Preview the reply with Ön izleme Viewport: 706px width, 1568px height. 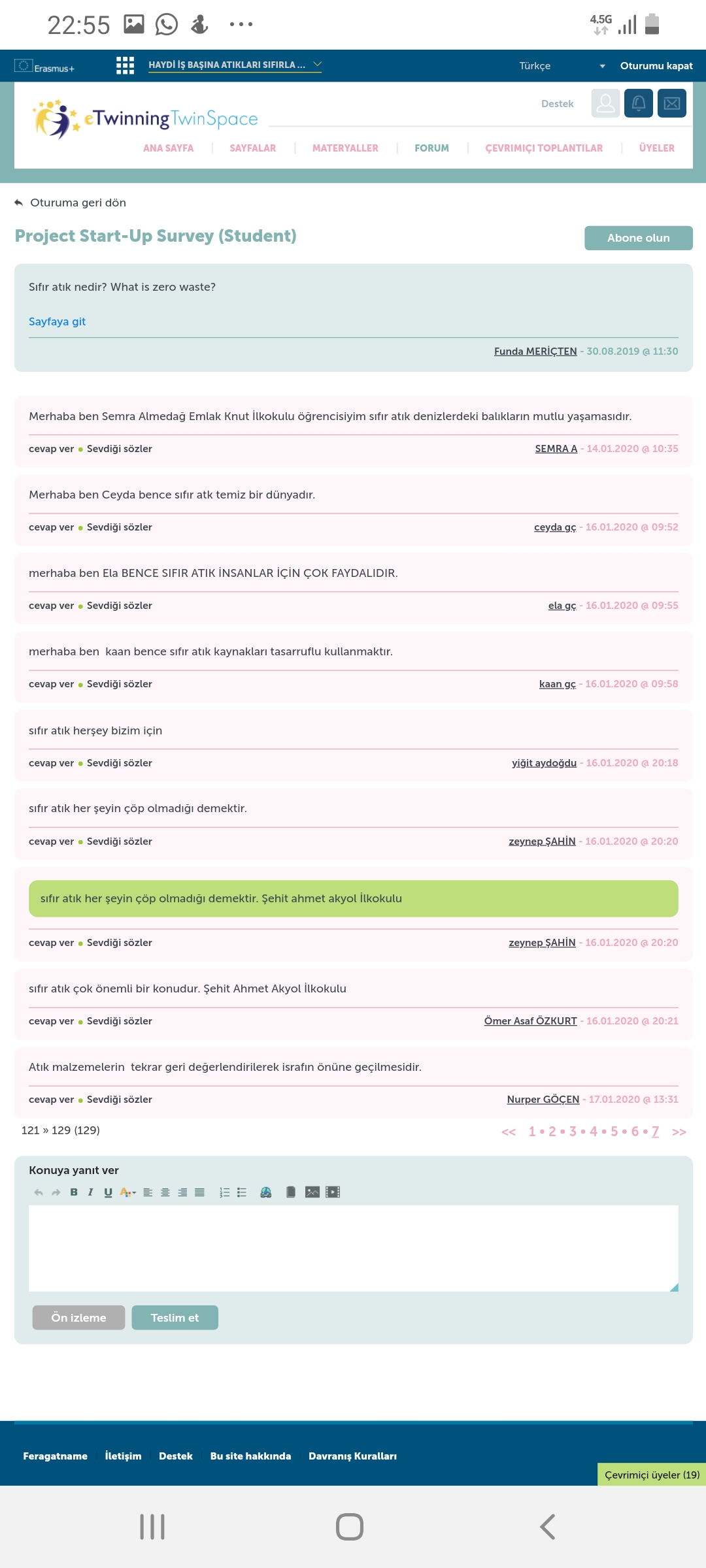(x=78, y=1318)
